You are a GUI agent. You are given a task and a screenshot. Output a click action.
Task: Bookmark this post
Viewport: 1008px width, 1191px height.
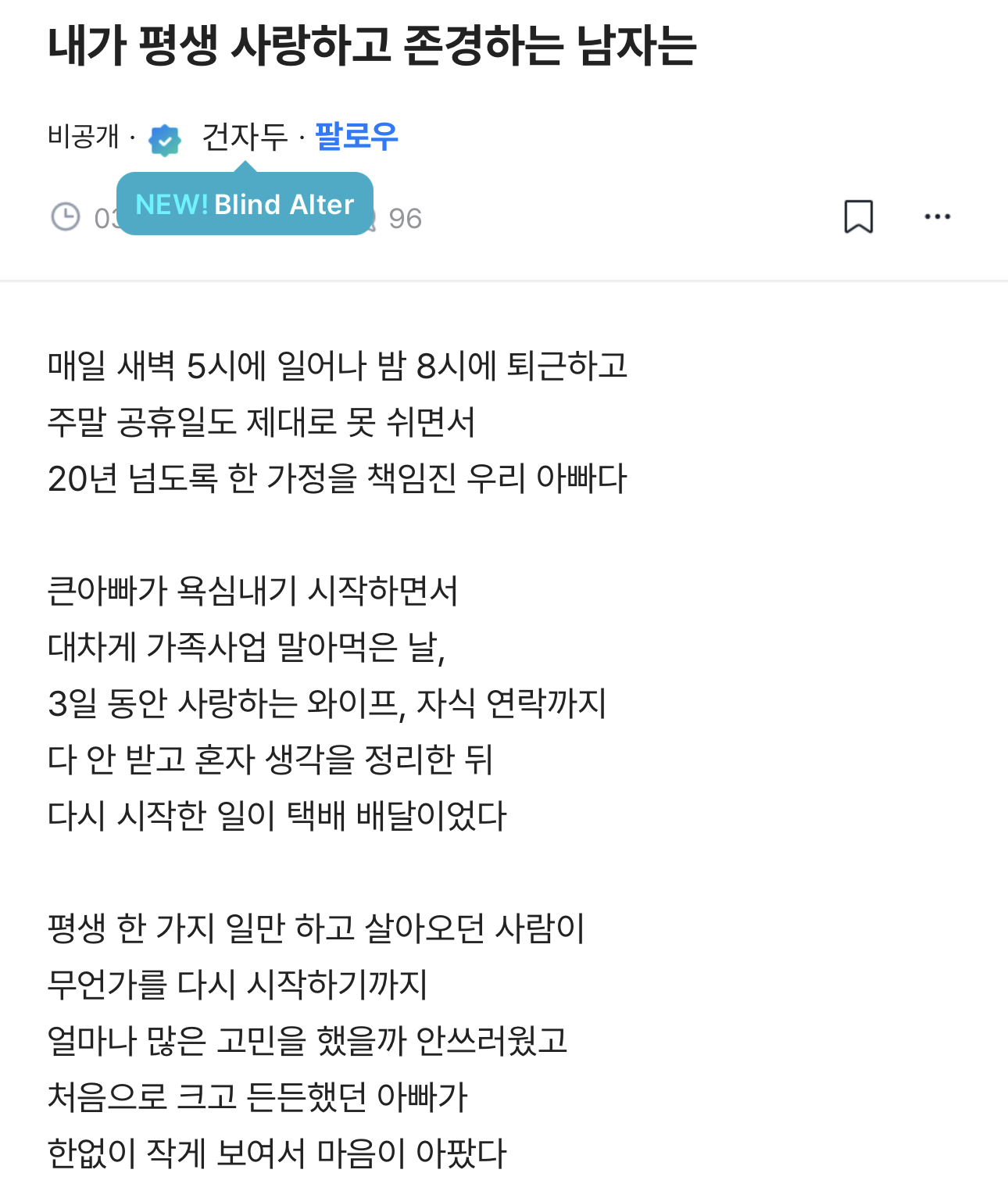858,216
